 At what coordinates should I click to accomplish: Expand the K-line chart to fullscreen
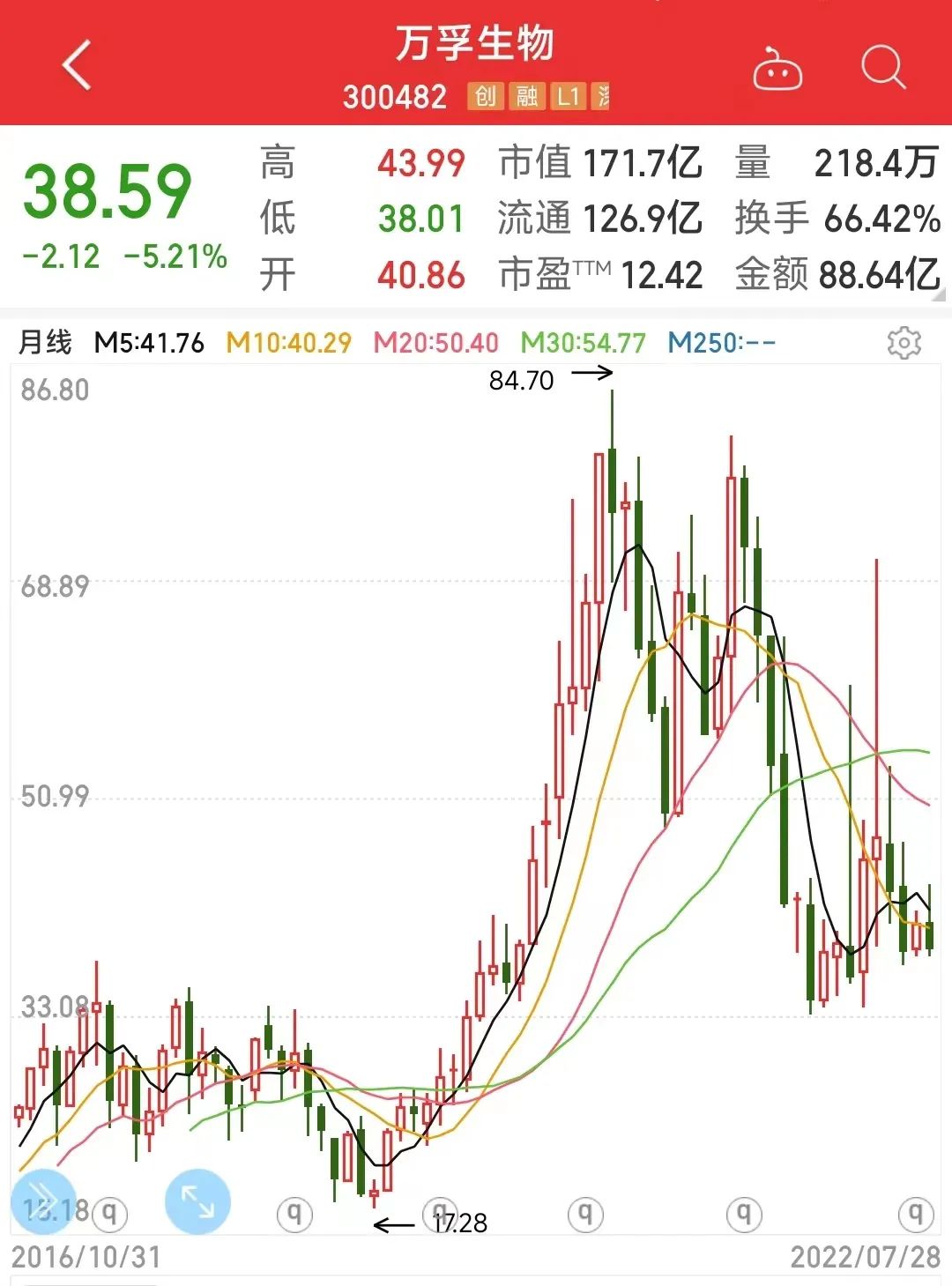click(x=197, y=1201)
